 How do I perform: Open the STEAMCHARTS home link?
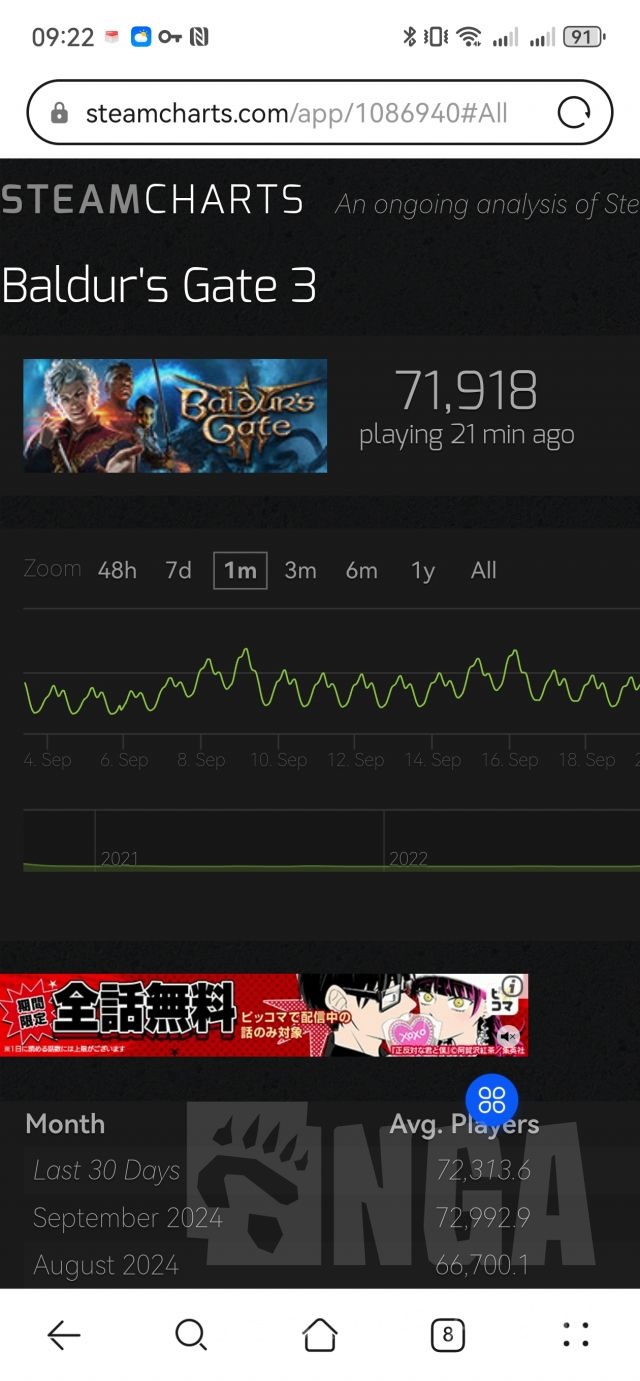pos(152,201)
